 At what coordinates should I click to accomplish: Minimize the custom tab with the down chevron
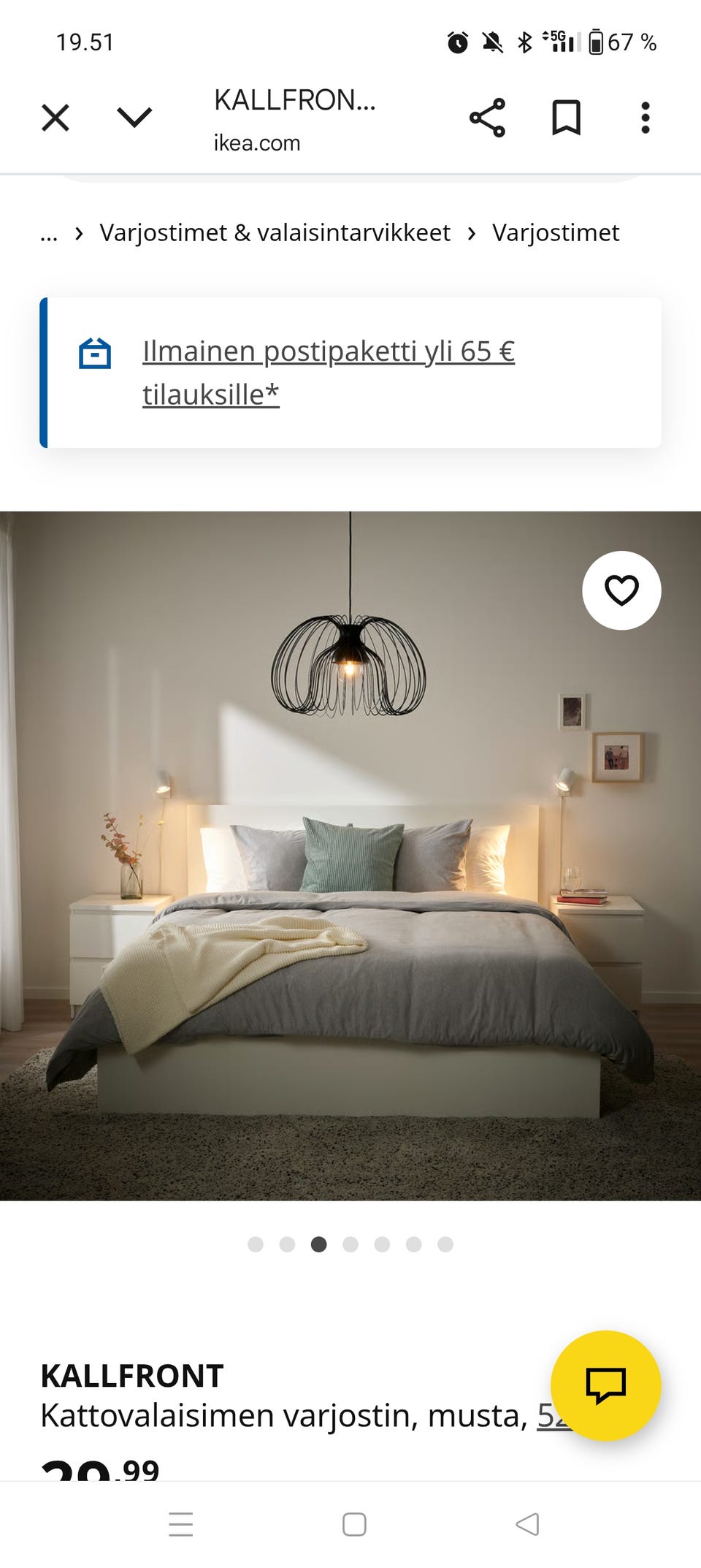(x=134, y=118)
